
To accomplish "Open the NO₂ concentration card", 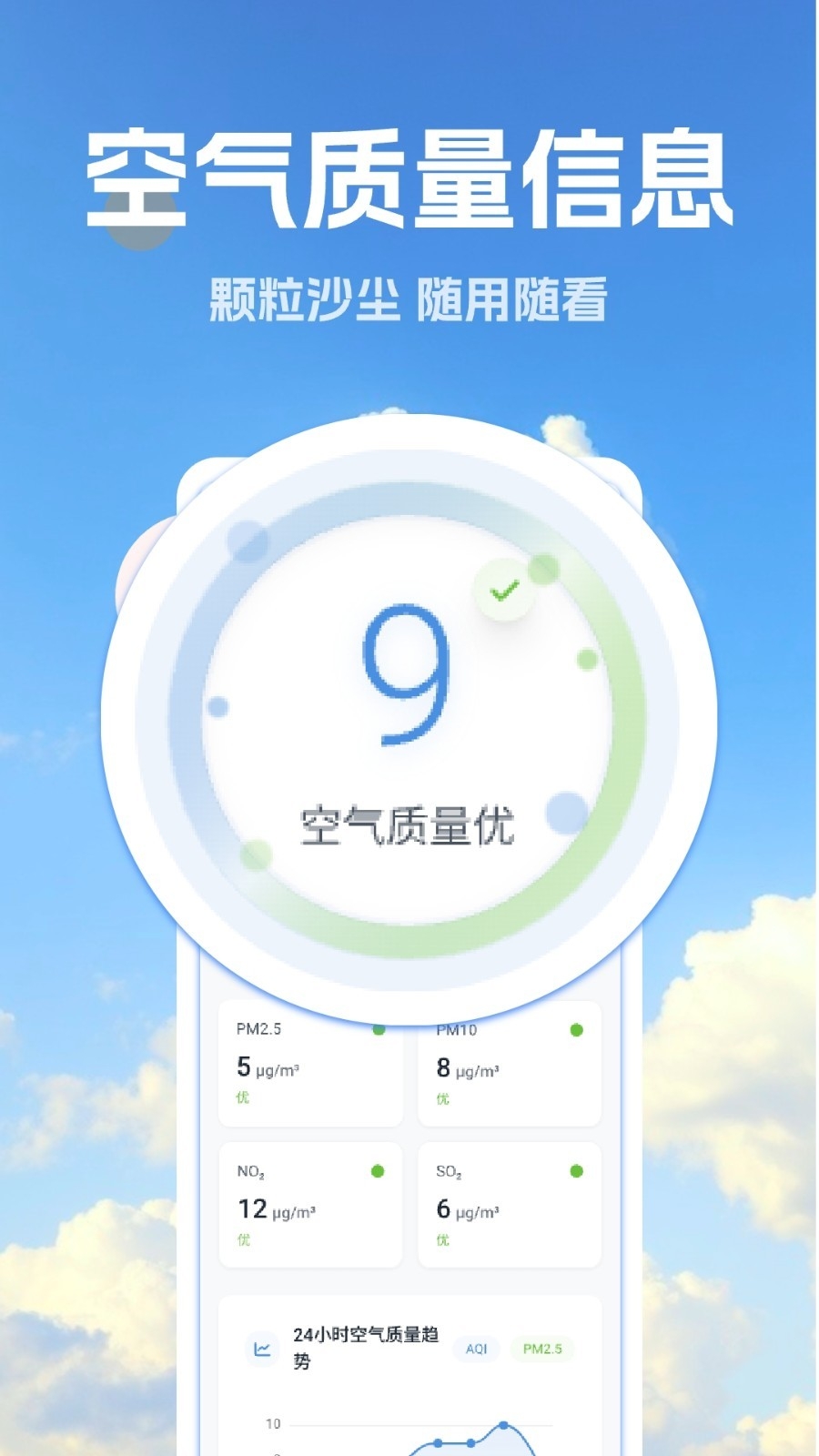I will click(309, 1204).
